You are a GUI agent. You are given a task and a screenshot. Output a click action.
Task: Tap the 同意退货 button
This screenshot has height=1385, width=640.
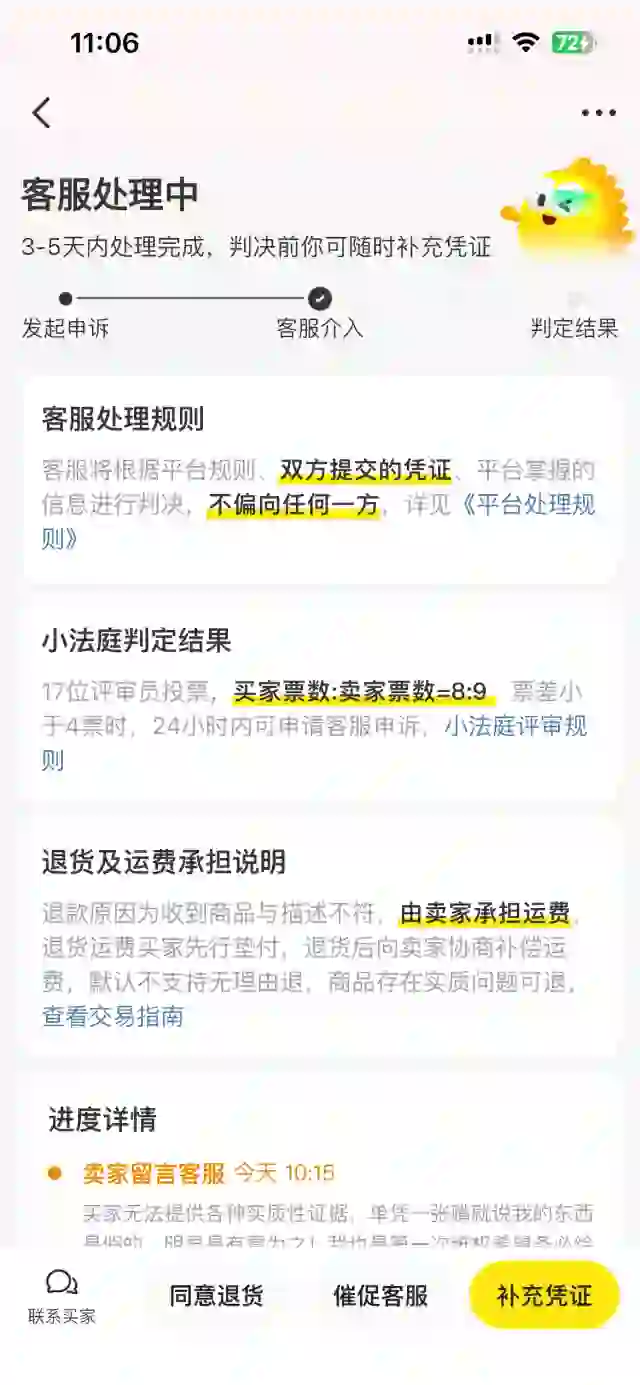pyautogui.click(x=216, y=1296)
